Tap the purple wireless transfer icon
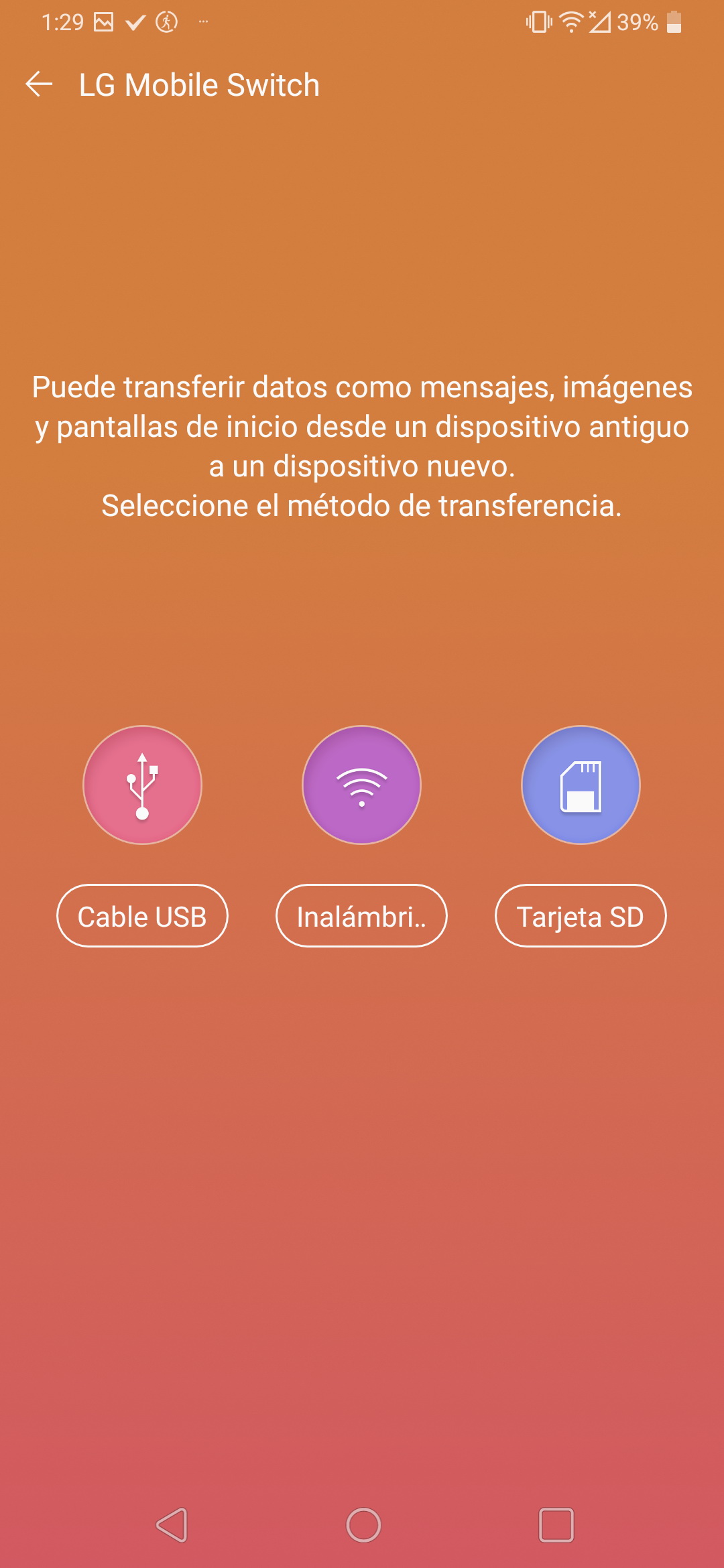724x1568 pixels. pyautogui.click(x=362, y=785)
